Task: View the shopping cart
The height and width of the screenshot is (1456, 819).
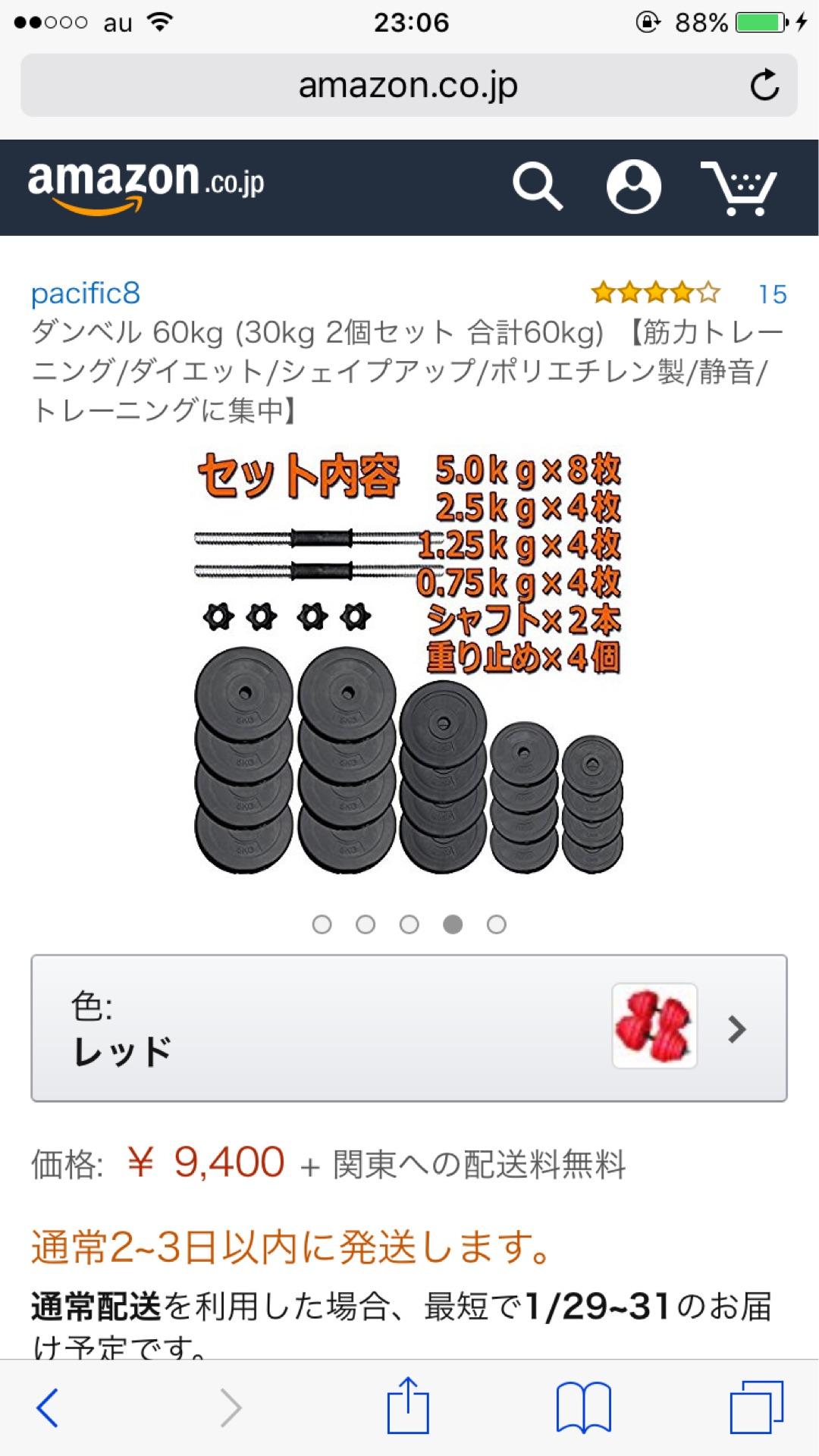Action: click(x=739, y=187)
